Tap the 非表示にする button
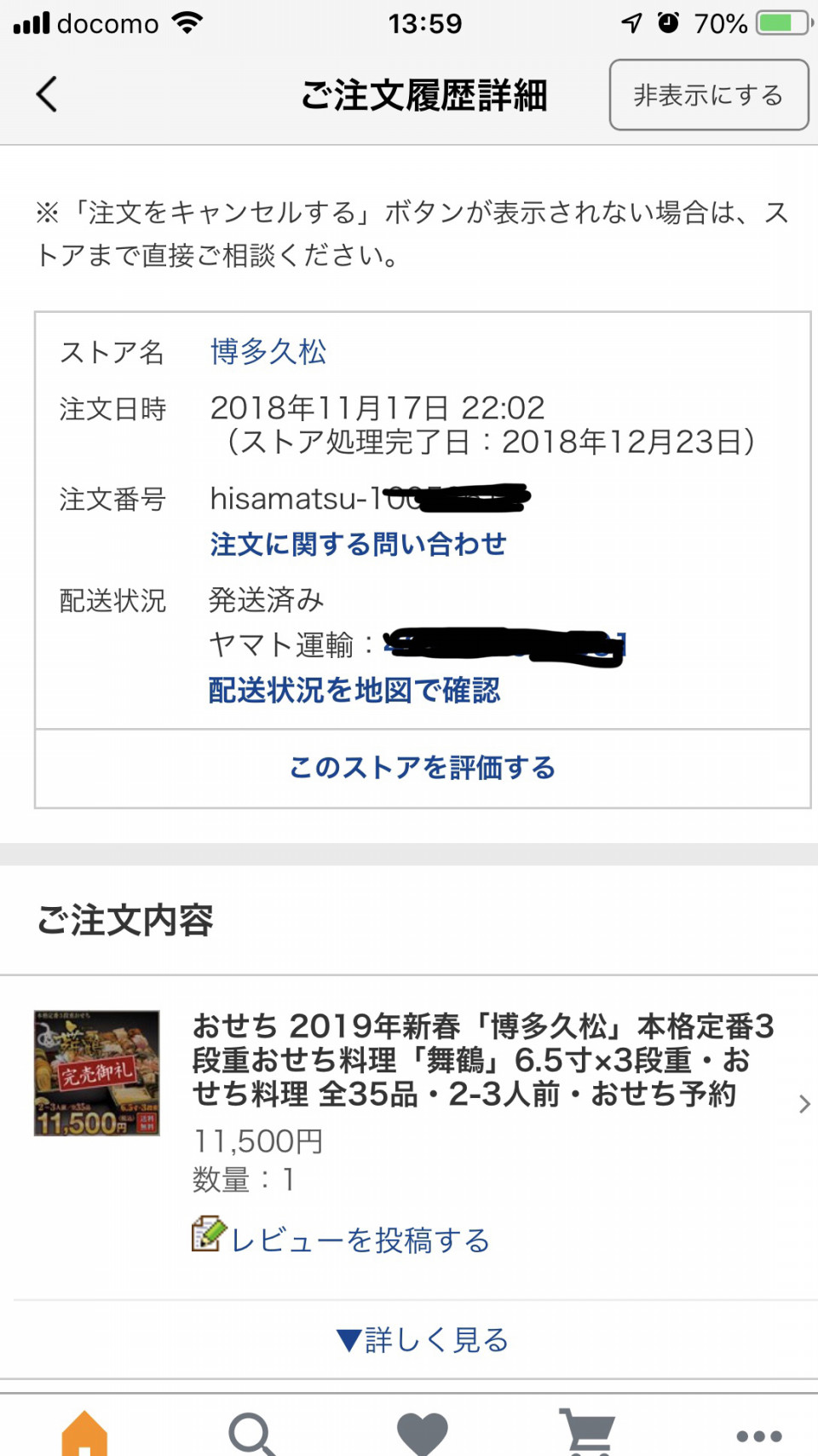Screen dimensions: 818x1456 [x=708, y=95]
